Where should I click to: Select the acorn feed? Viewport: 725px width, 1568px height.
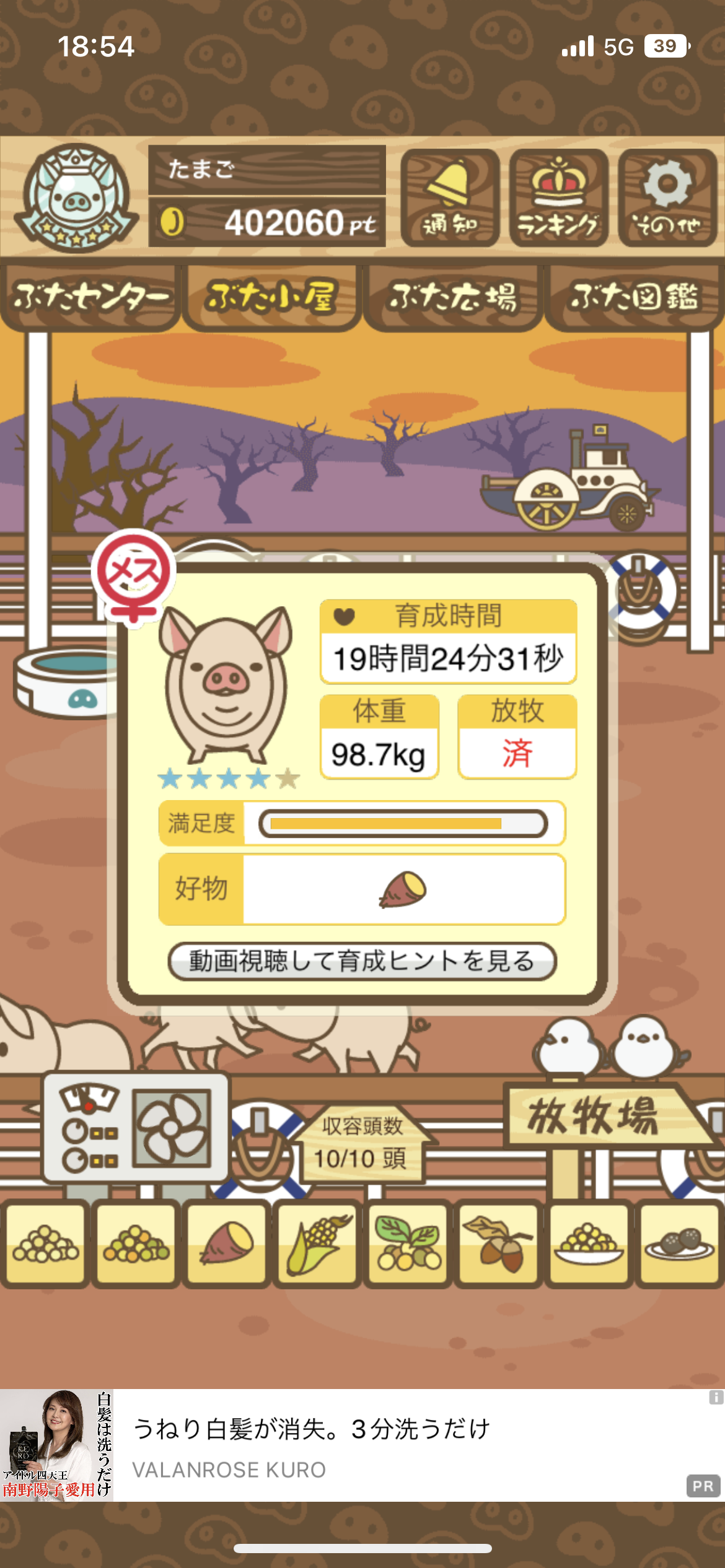click(x=498, y=1244)
